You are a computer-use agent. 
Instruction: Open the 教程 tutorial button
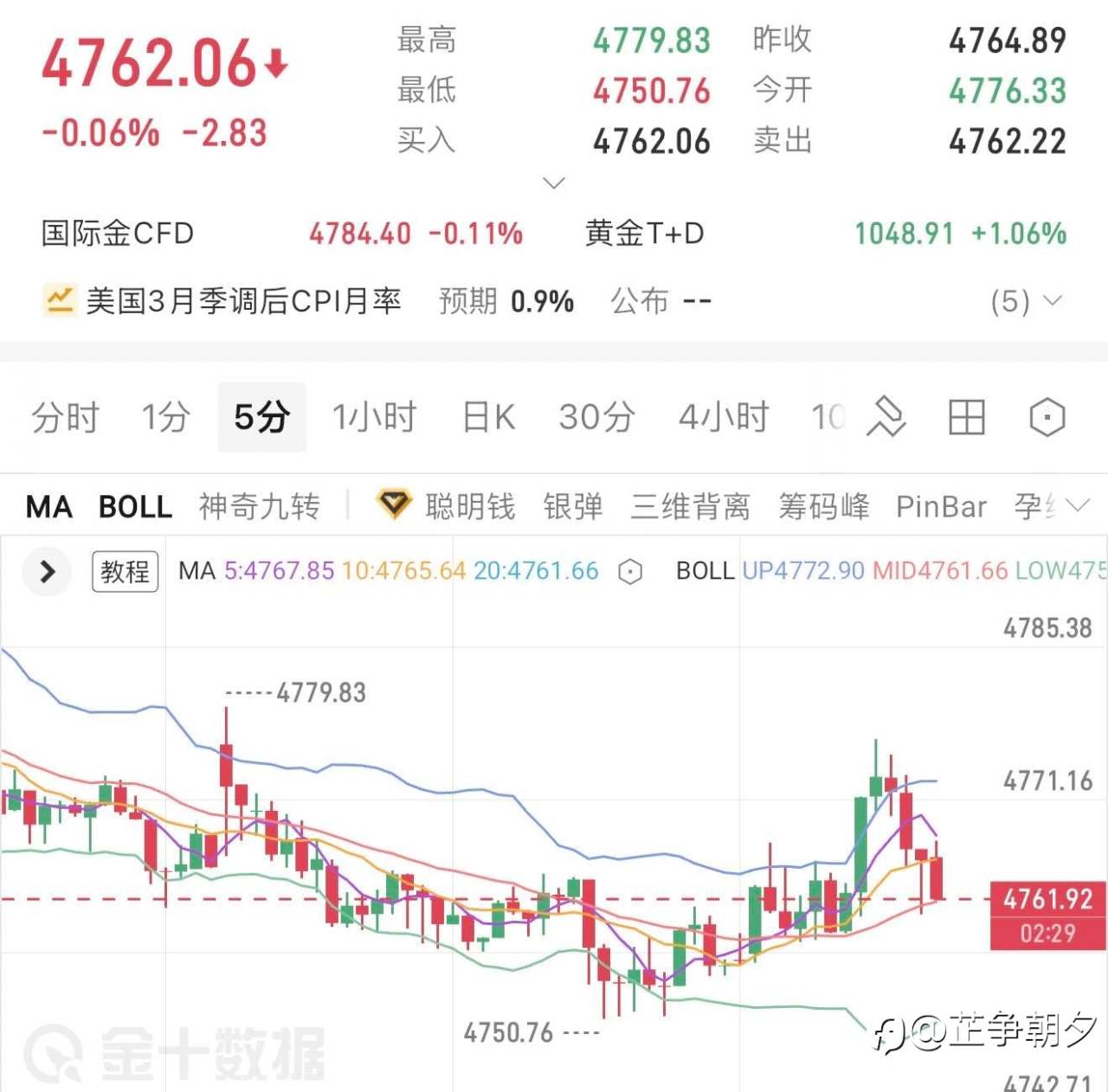point(126,572)
